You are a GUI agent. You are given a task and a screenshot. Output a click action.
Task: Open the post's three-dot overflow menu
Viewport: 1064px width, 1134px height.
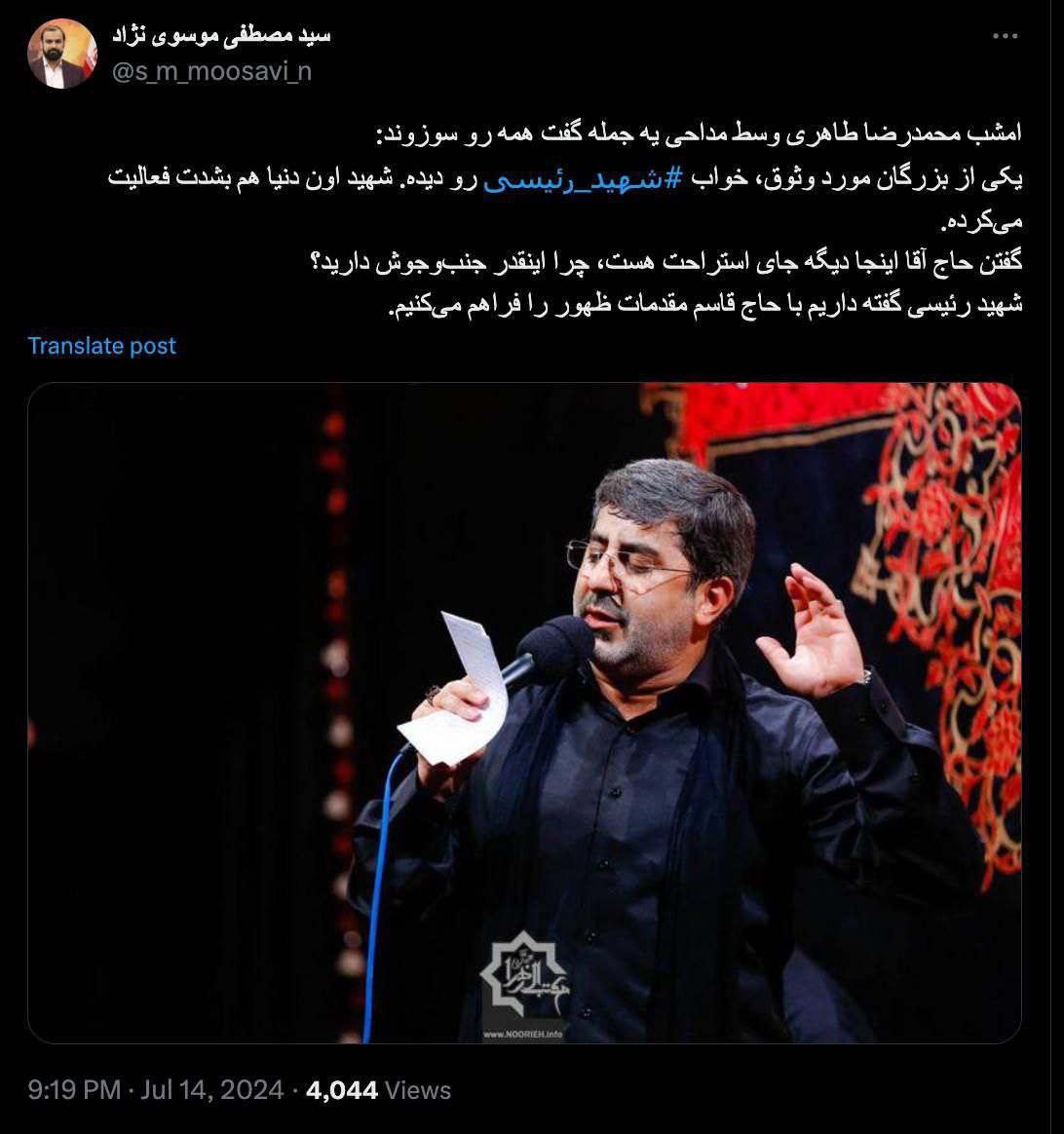coord(1005,36)
